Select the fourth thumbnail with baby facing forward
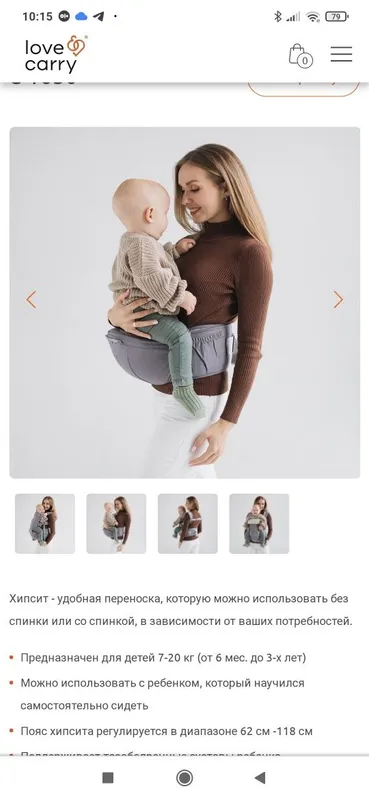 (x=259, y=523)
